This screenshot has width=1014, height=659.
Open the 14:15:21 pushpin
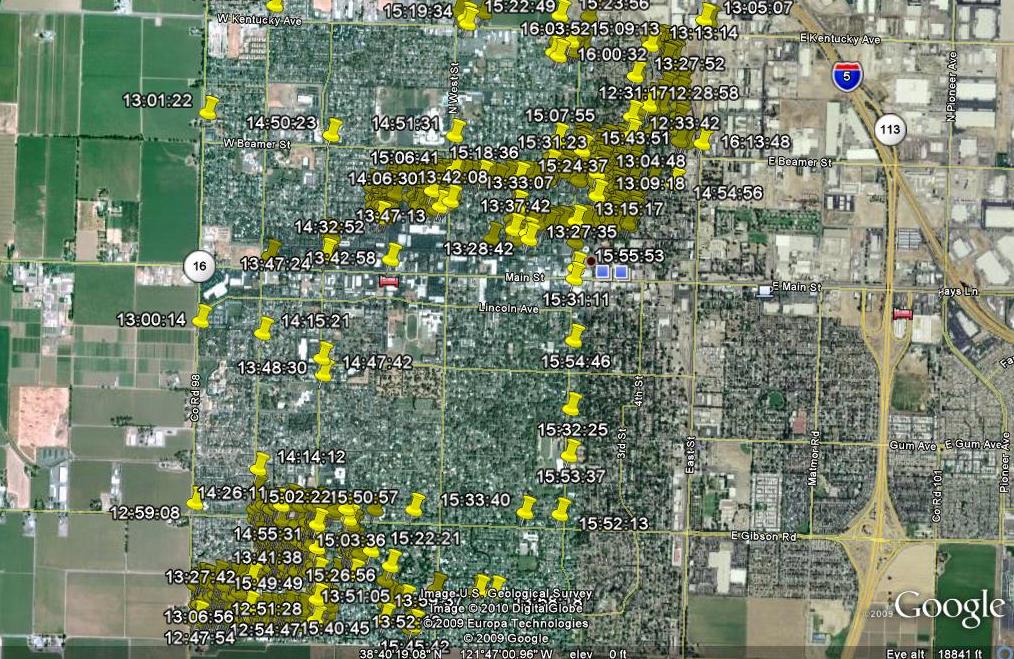click(264, 328)
